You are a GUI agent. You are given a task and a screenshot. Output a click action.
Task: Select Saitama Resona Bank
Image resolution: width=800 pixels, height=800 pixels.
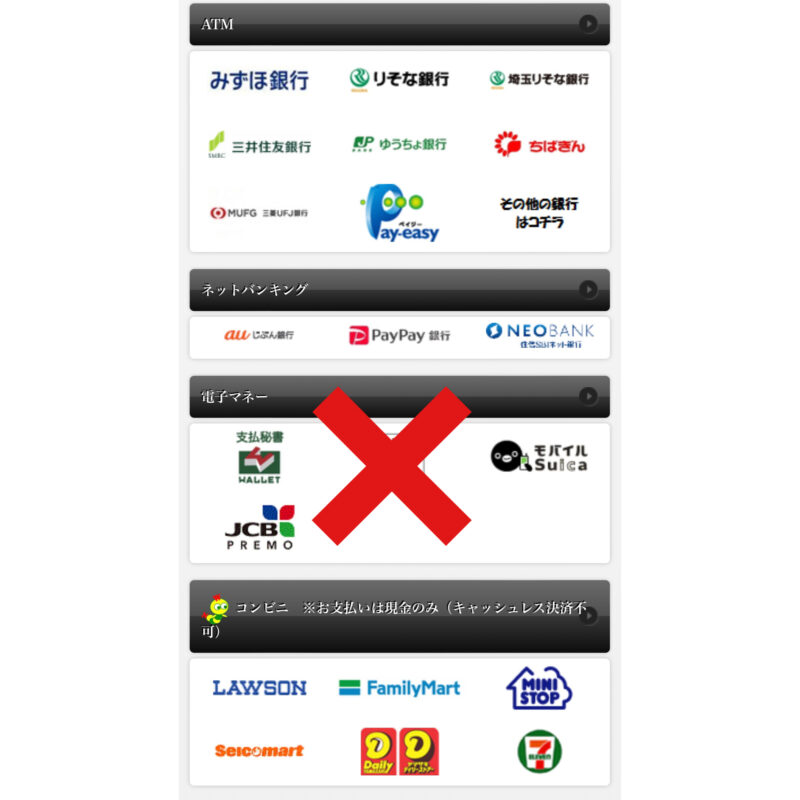(539, 79)
